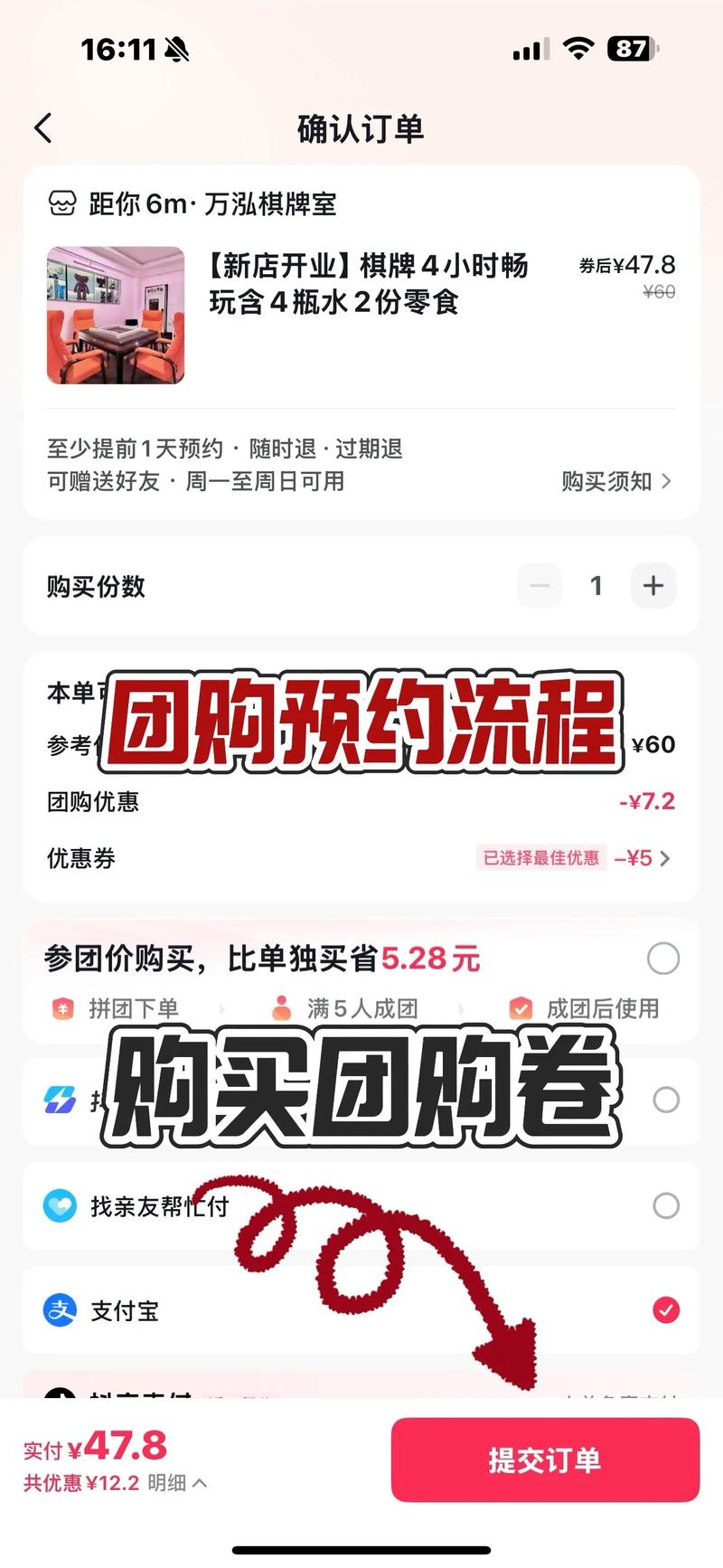Tap the 满5人成团 person icon
Screen dimensions: 723x1568
coord(283,1008)
